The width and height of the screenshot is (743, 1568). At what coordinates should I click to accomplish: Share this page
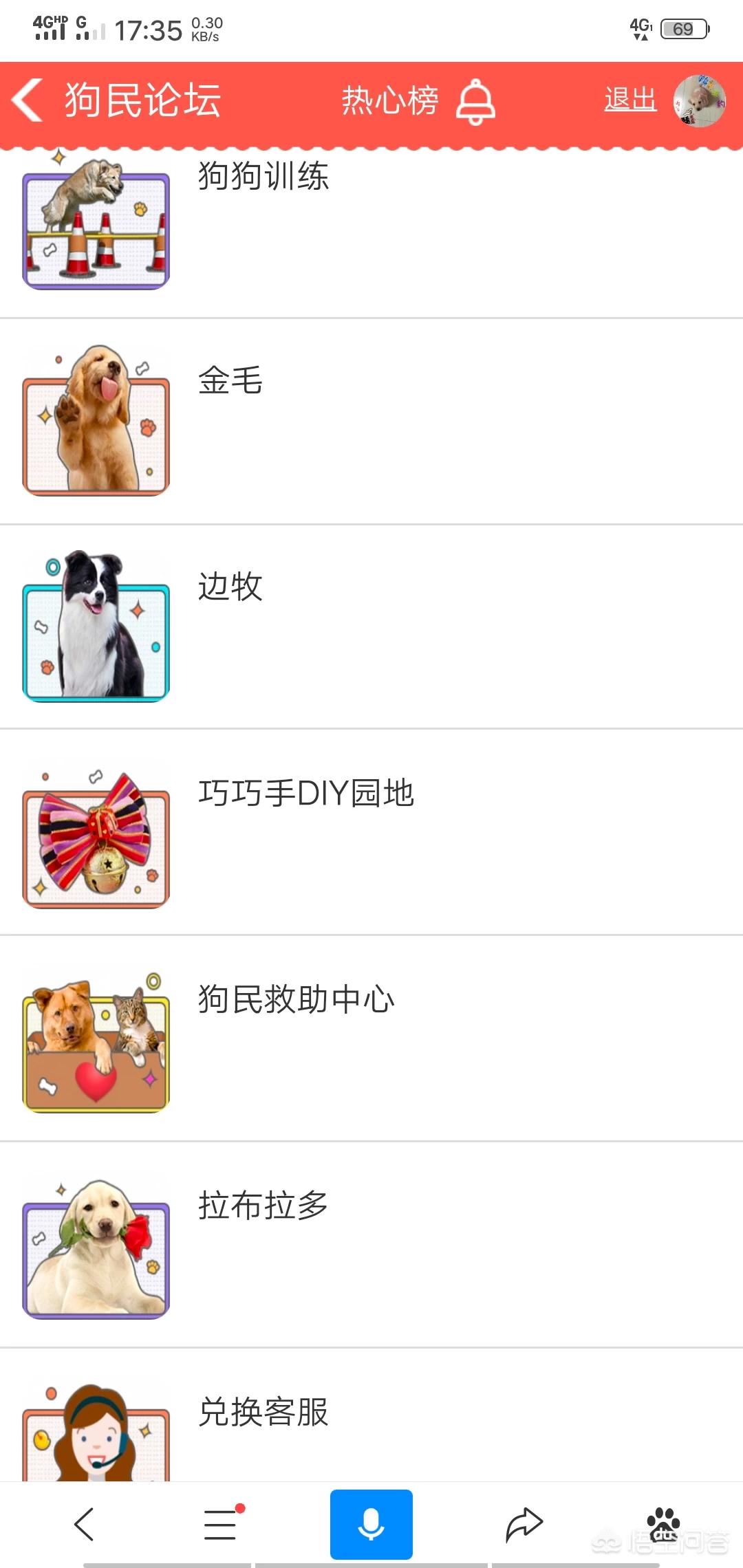click(x=524, y=1525)
